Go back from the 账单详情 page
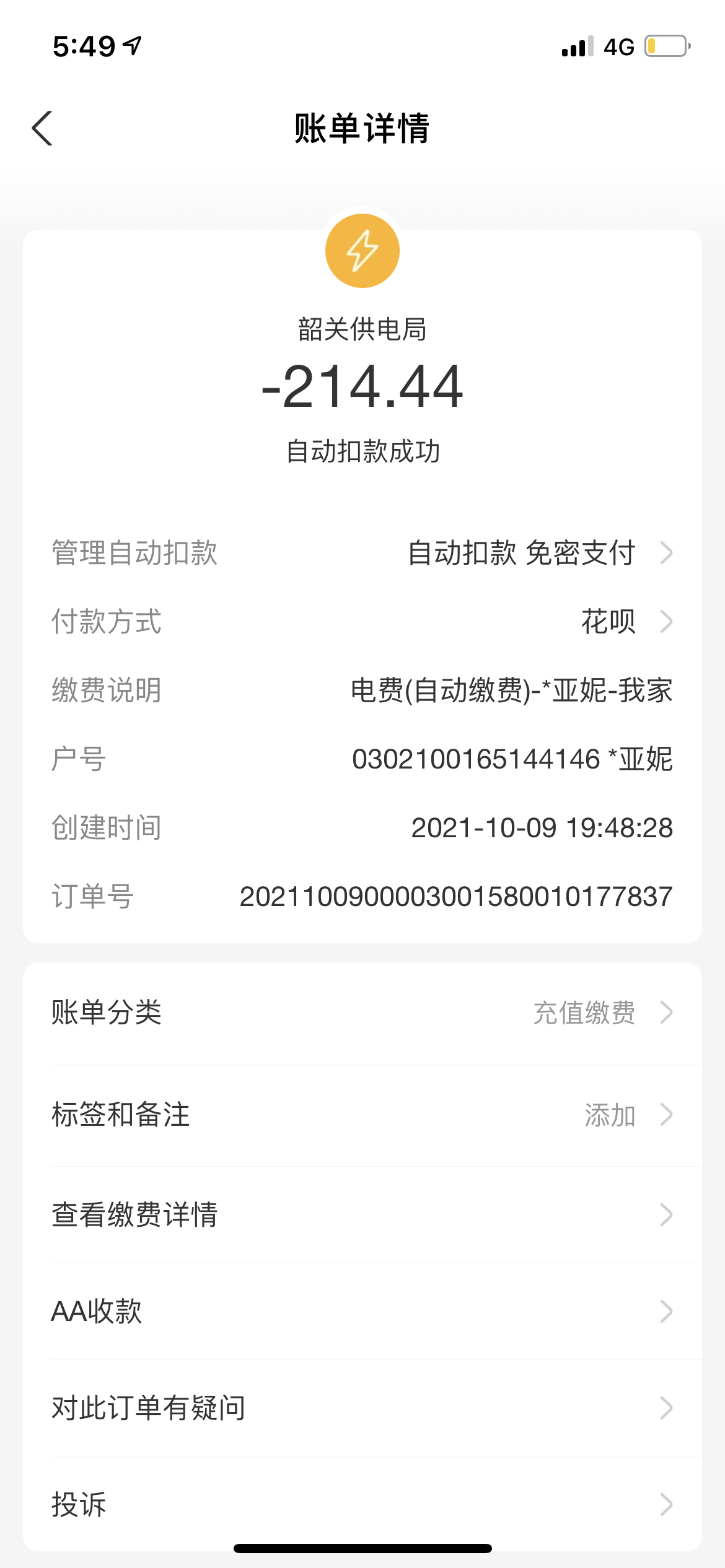 [x=42, y=129]
